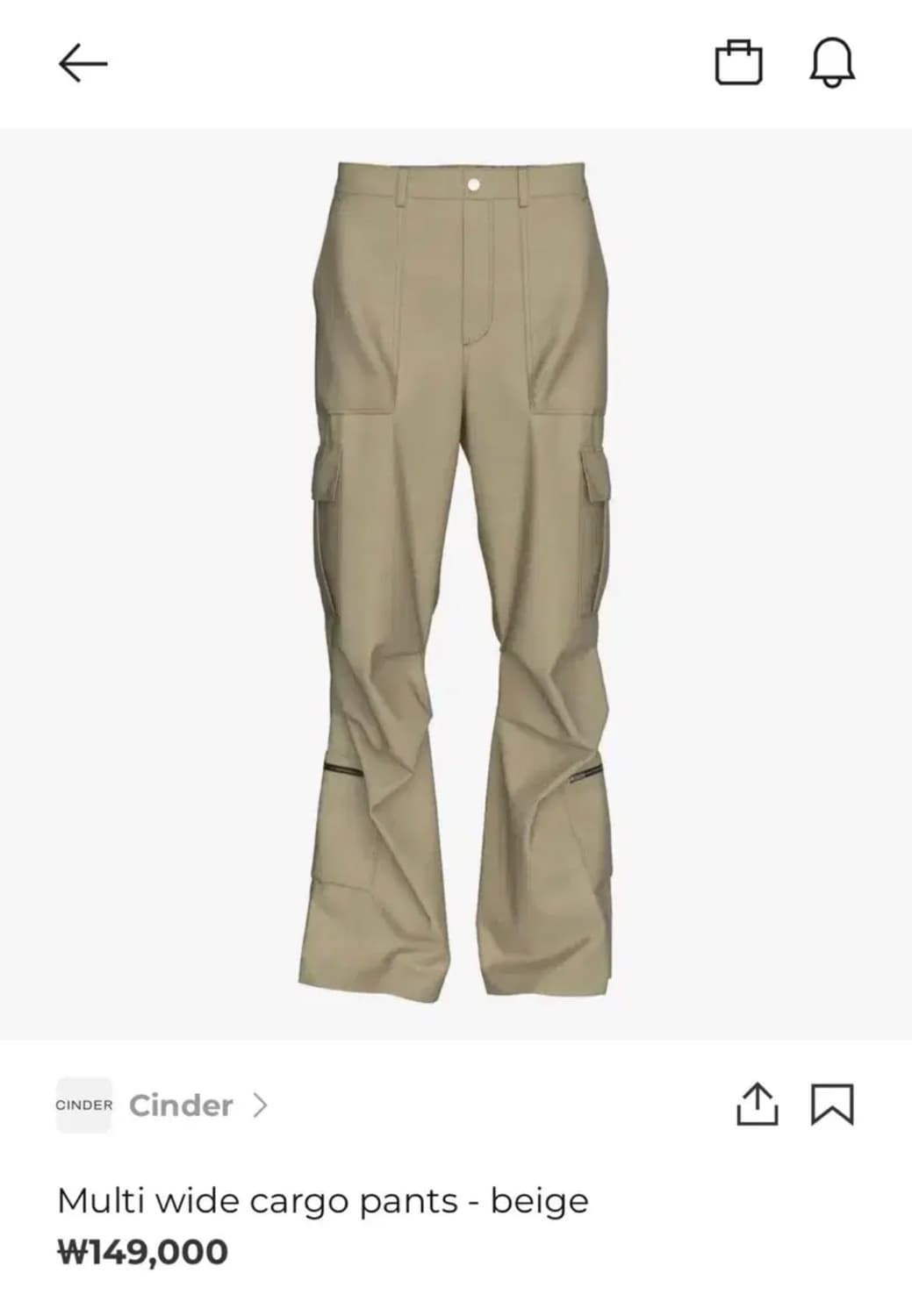Open the Cinder brand logo
This screenshot has width=912, height=1316.
pyautogui.click(x=83, y=1105)
